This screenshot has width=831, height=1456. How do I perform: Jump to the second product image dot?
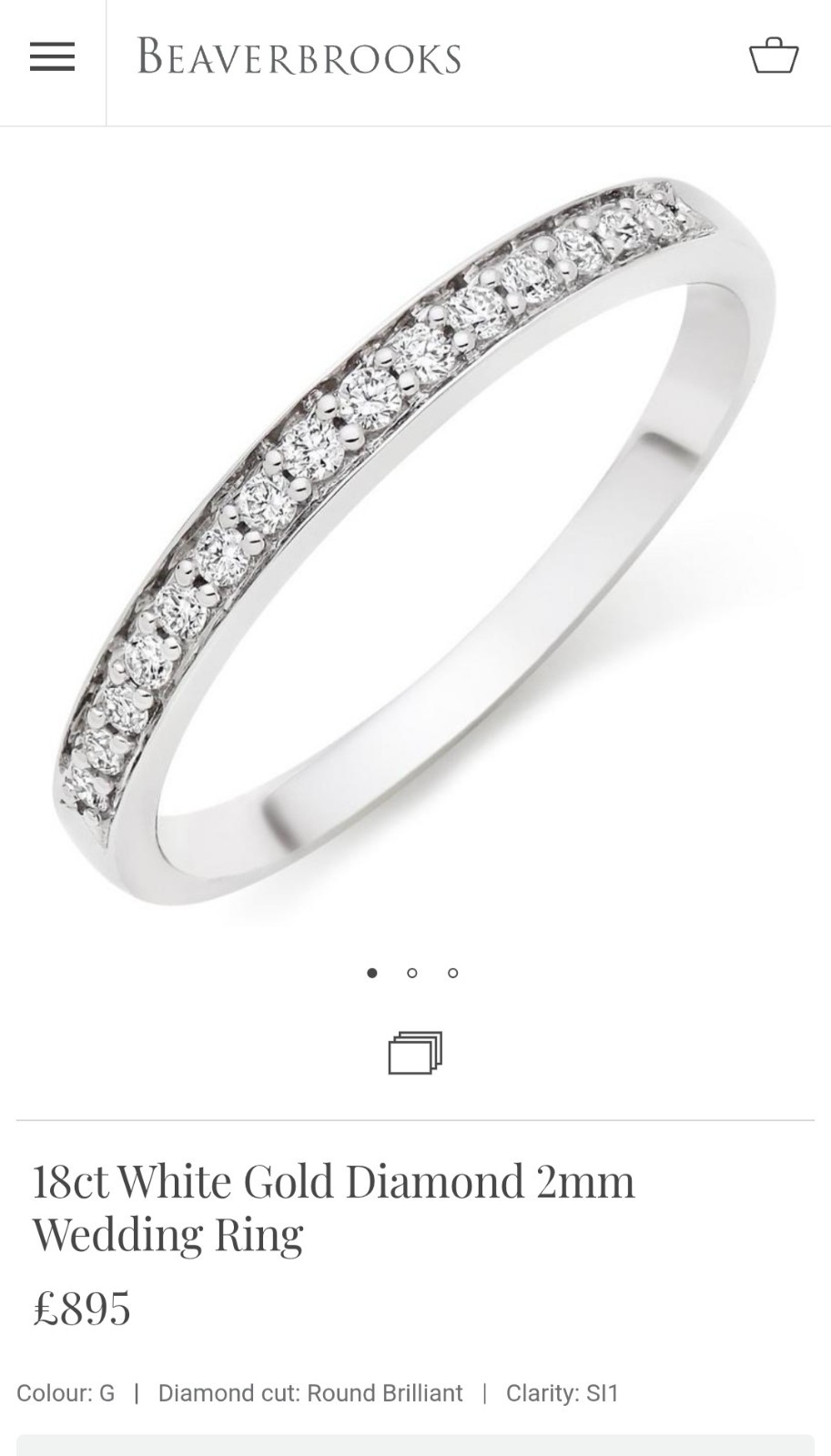click(412, 973)
